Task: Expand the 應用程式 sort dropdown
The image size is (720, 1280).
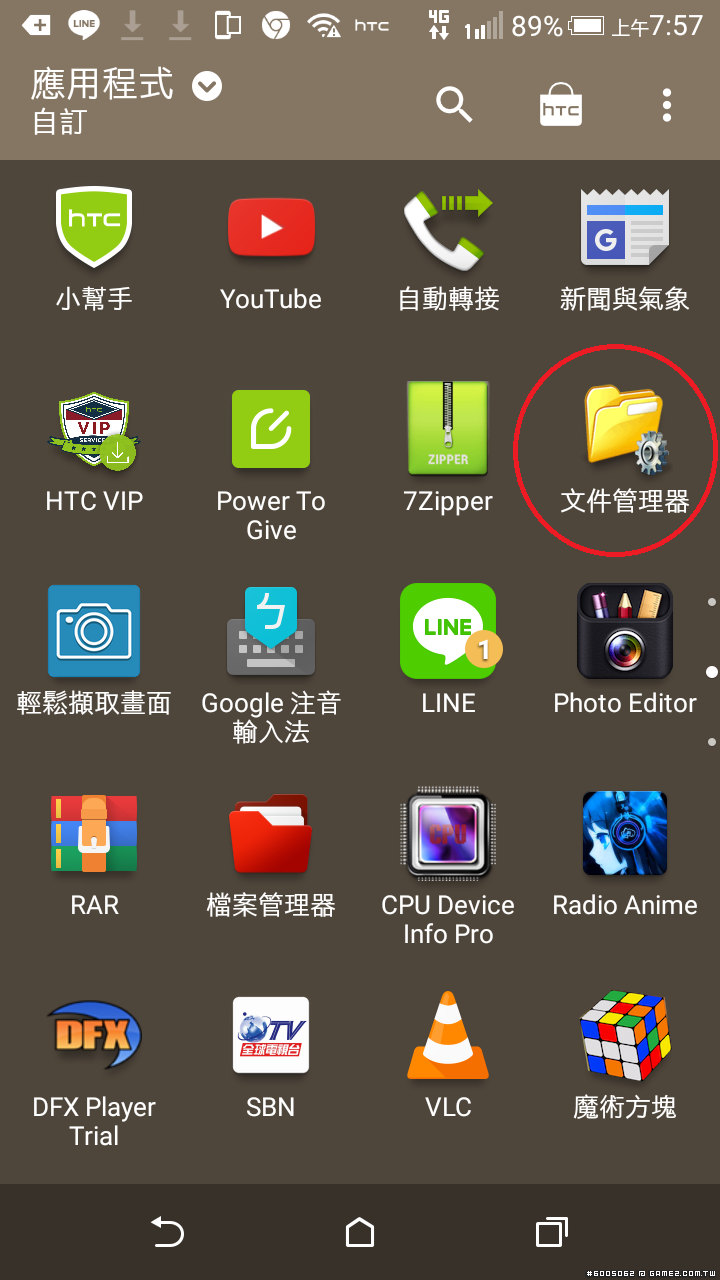Action: pyautogui.click(x=207, y=87)
